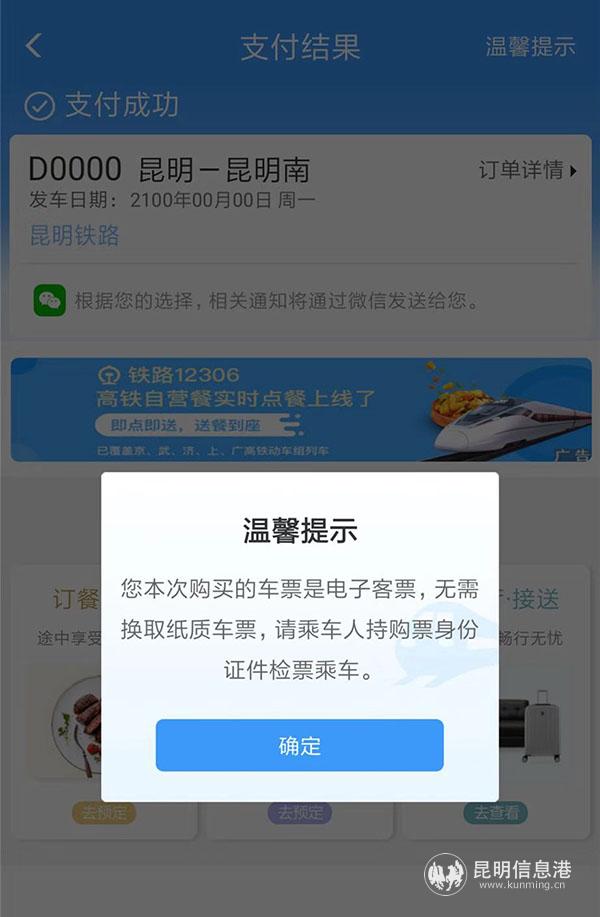The width and height of the screenshot is (600, 917).
Task: Tap 去预定 under the 订餐 card
Action: click(x=104, y=812)
